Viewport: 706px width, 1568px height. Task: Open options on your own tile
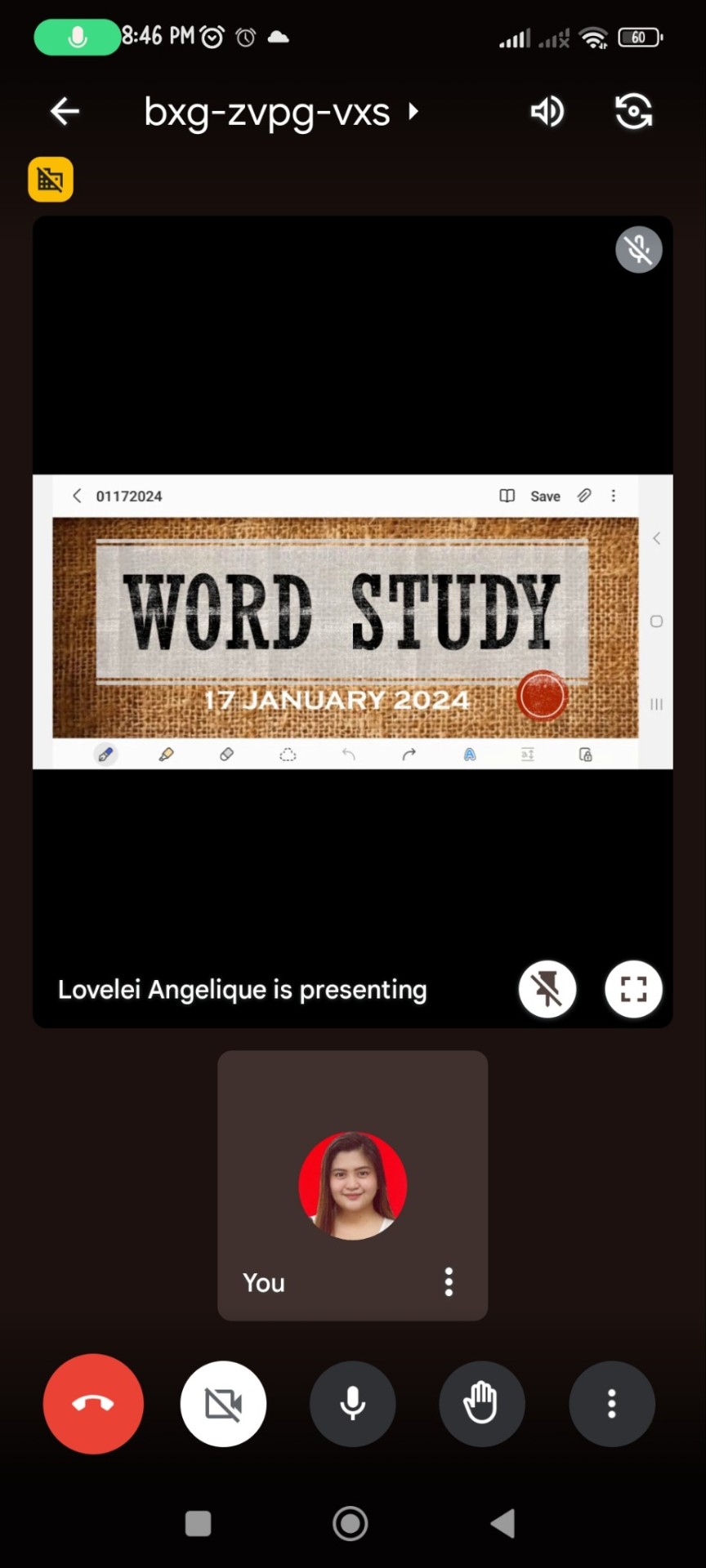click(449, 1282)
